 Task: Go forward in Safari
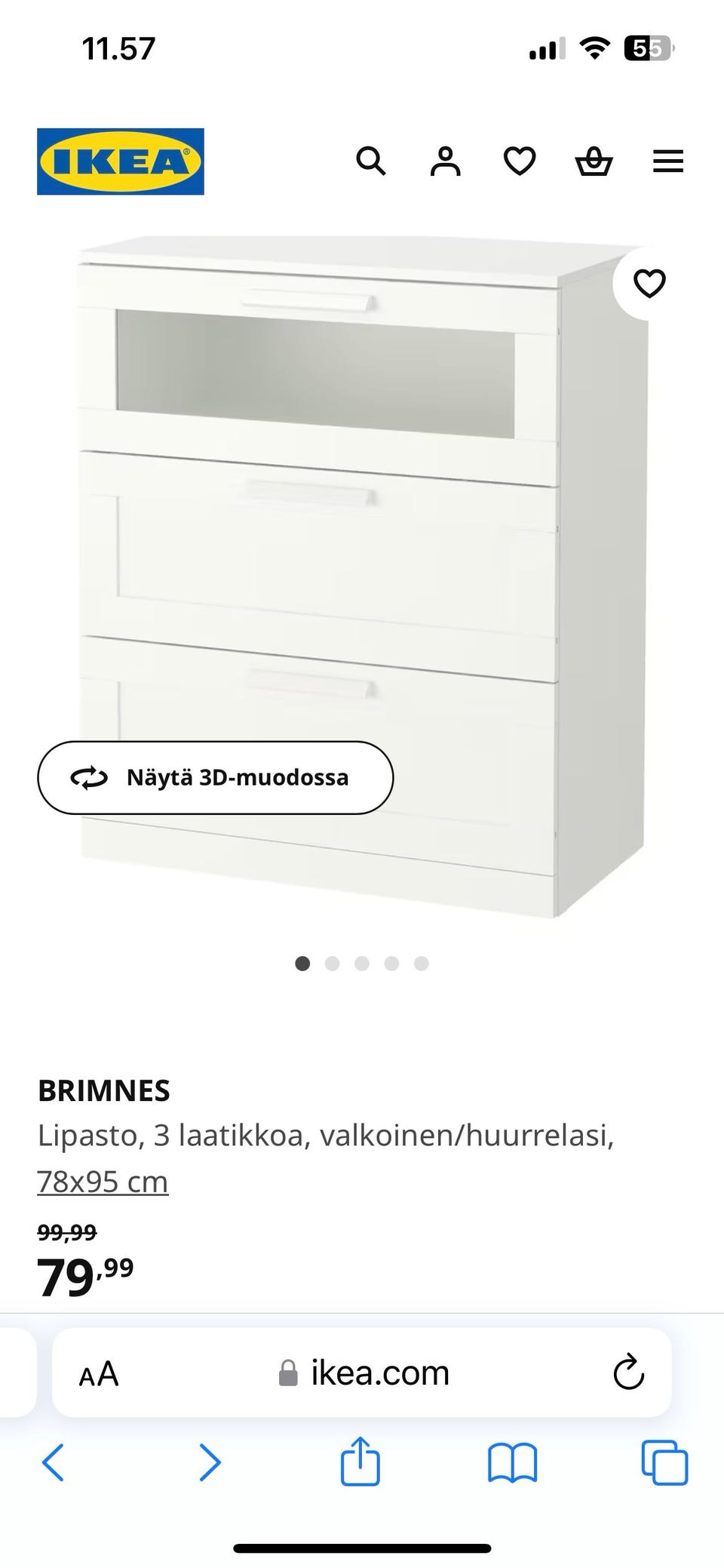pyautogui.click(x=209, y=1463)
